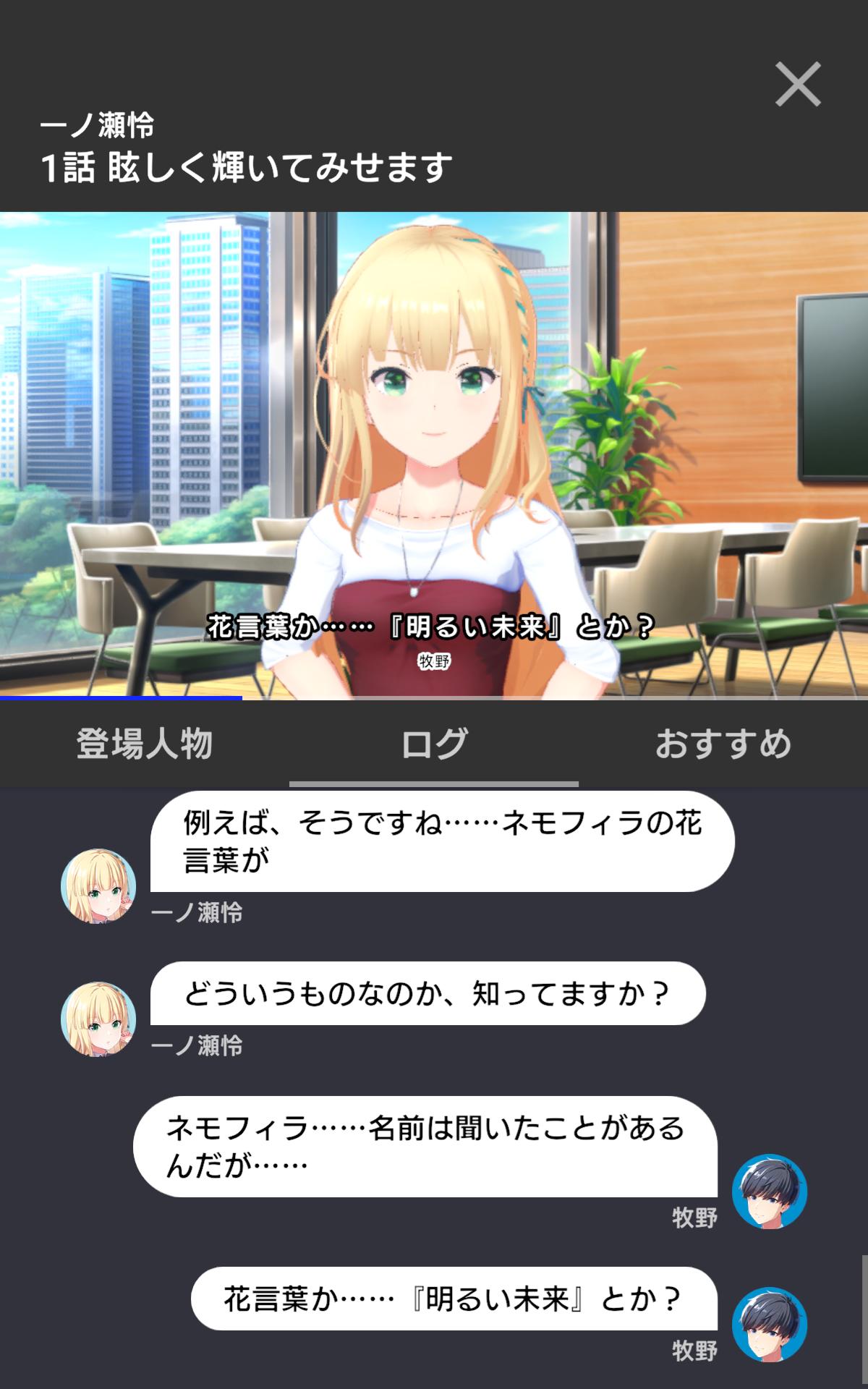
Task: Jump to log line 例えば、そうですね……ネモフィラの花言葉が
Action: tap(441, 841)
